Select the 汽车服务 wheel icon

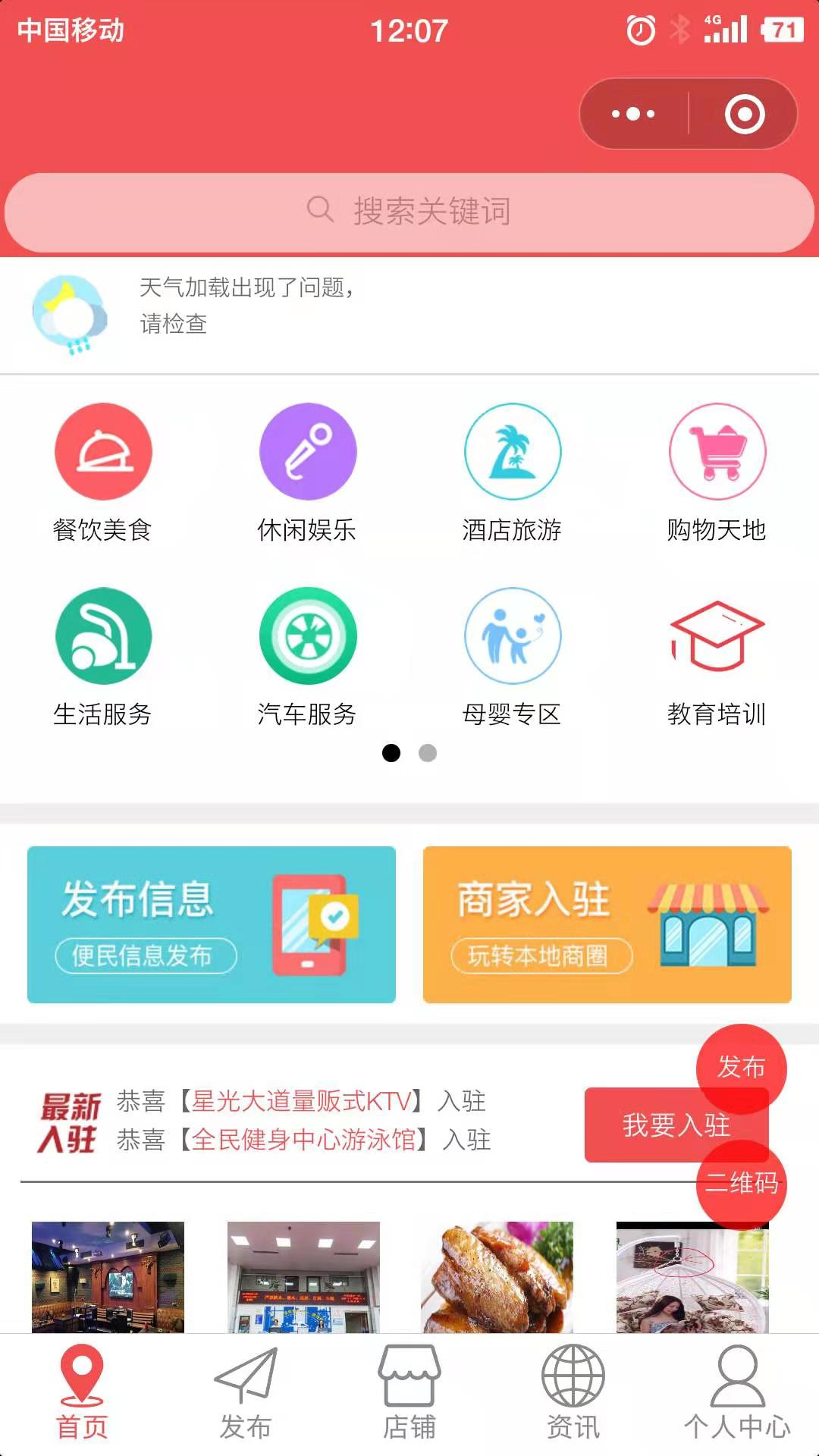pyautogui.click(x=308, y=637)
